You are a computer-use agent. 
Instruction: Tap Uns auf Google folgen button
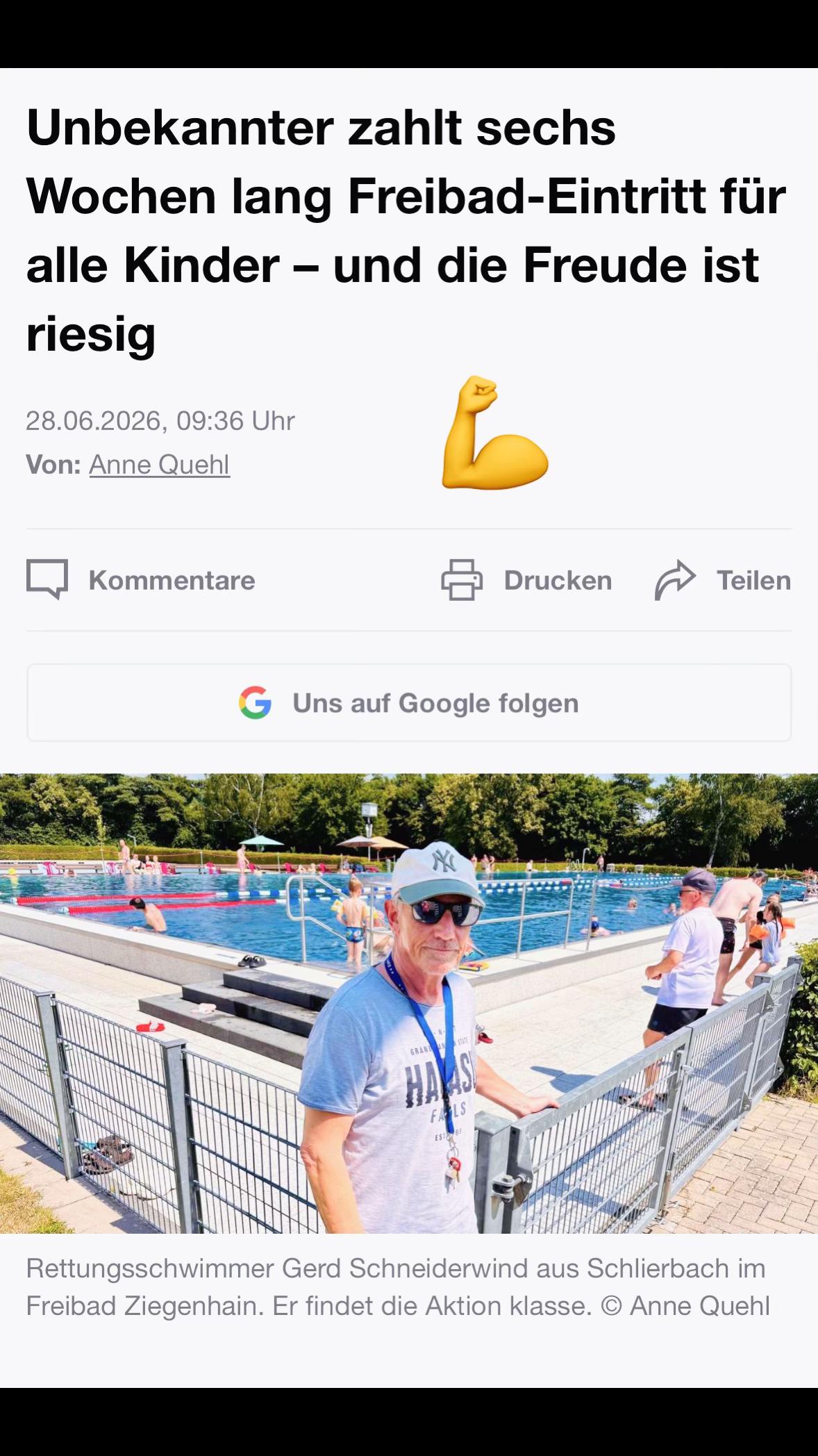pos(409,703)
